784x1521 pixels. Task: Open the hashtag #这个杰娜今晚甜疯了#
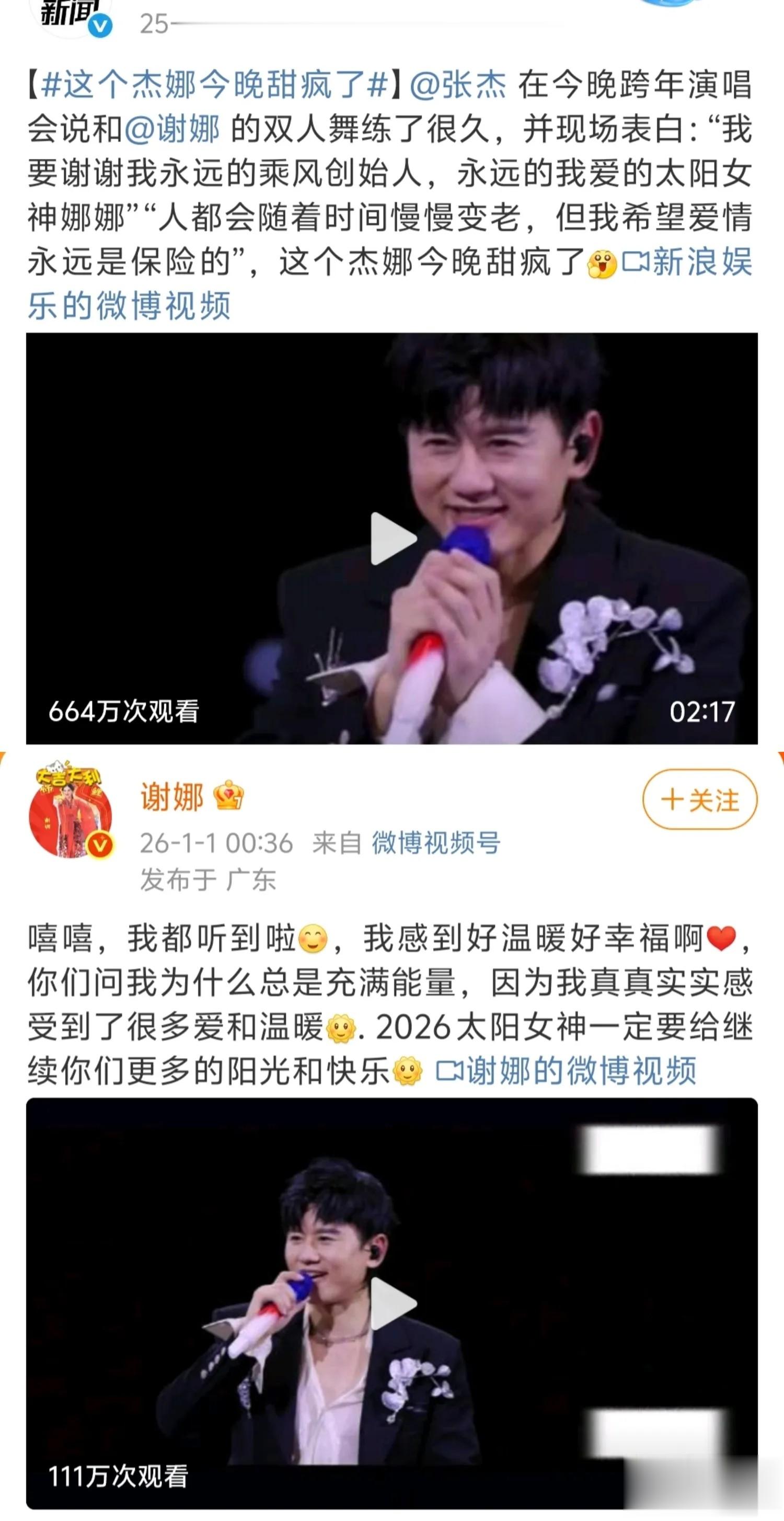[x=214, y=84]
